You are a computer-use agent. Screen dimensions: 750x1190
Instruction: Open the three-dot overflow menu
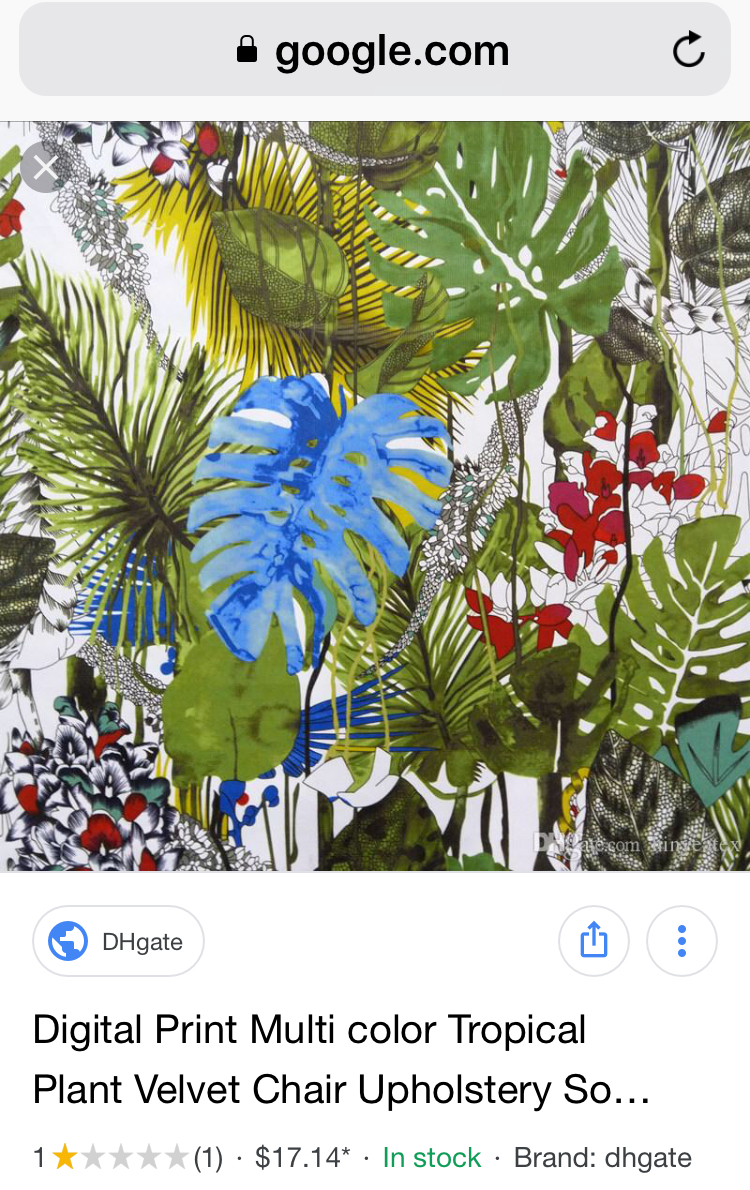(681, 941)
